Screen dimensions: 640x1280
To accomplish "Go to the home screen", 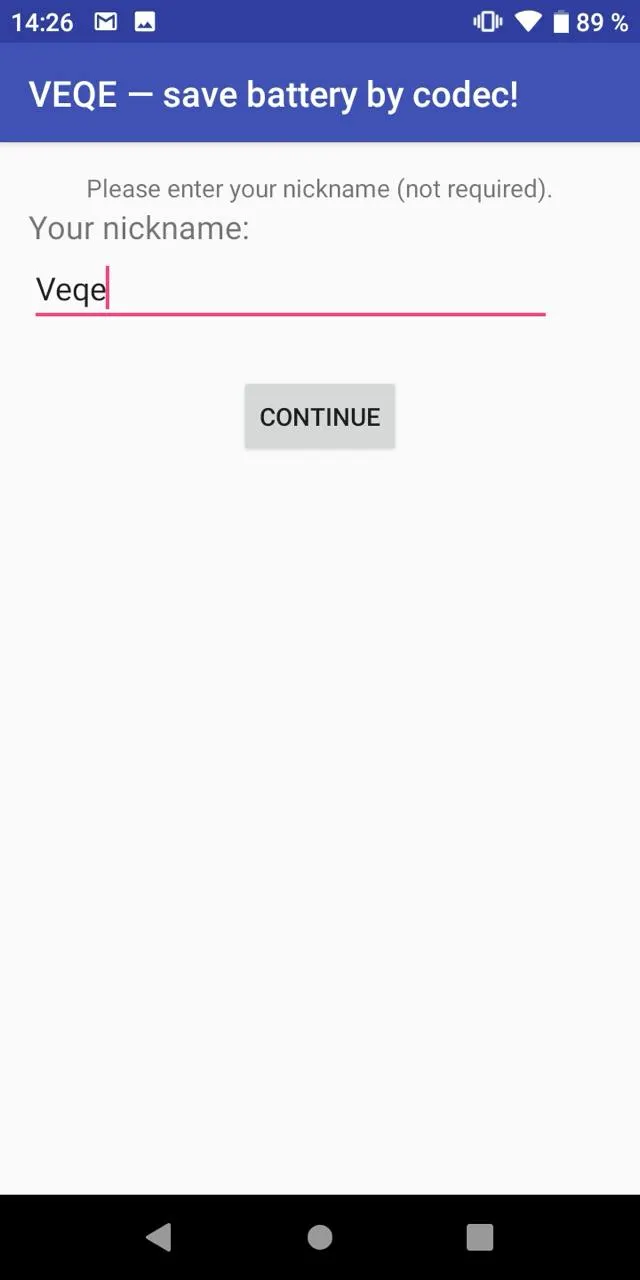I will (x=320, y=1237).
